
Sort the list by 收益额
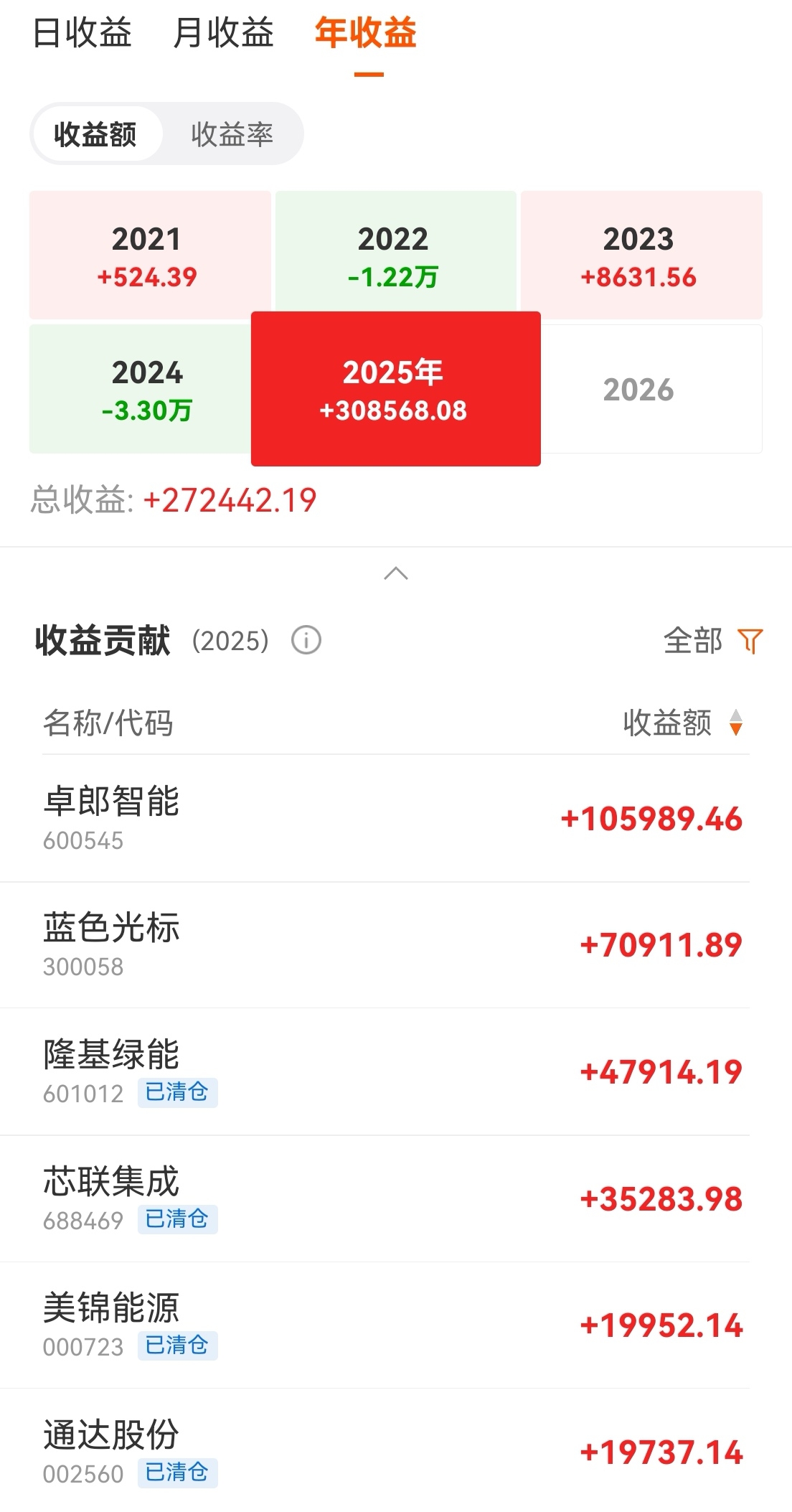coord(682,723)
